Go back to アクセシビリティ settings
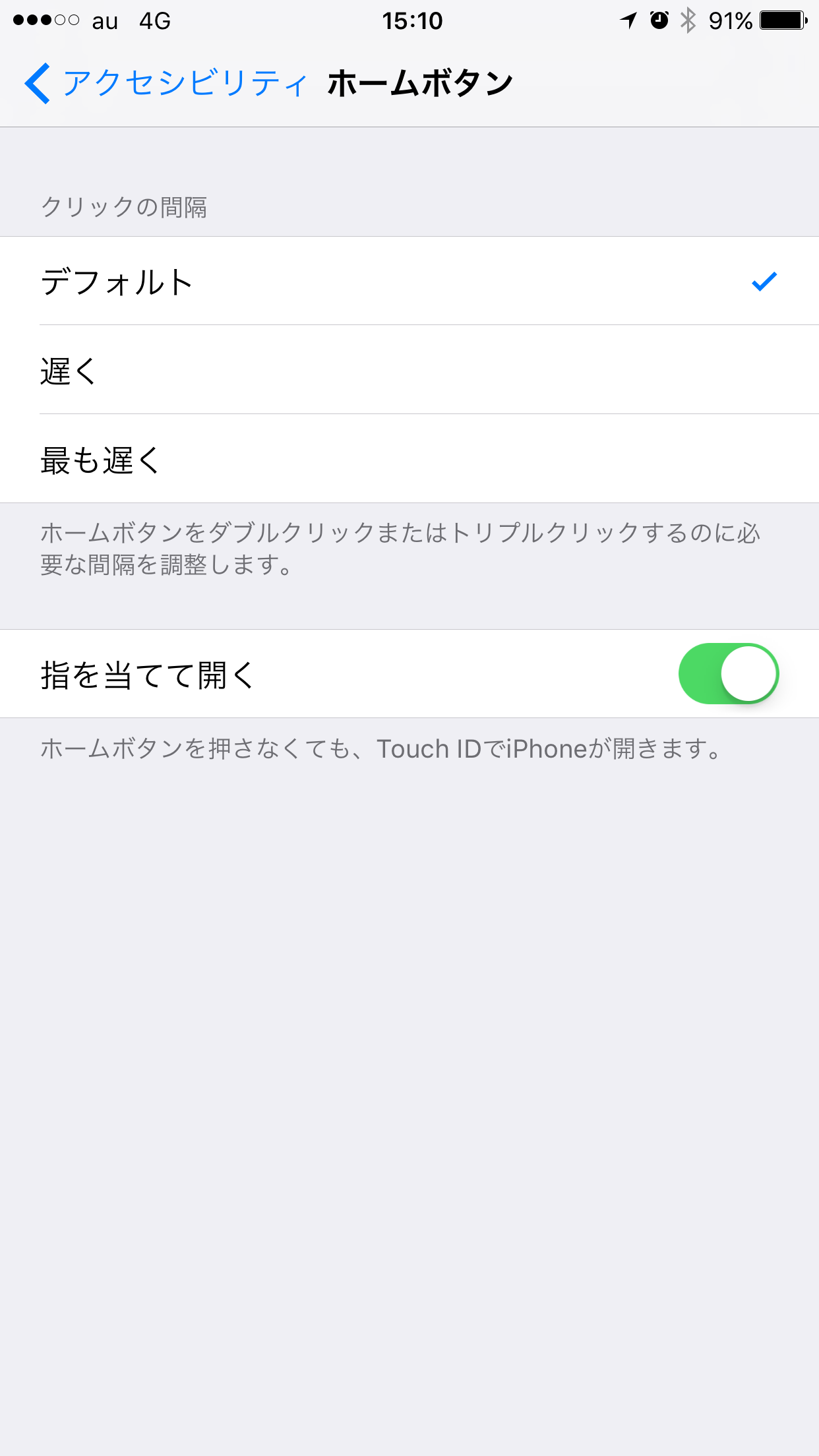Image resolution: width=819 pixels, height=1456 pixels. pos(166,84)
